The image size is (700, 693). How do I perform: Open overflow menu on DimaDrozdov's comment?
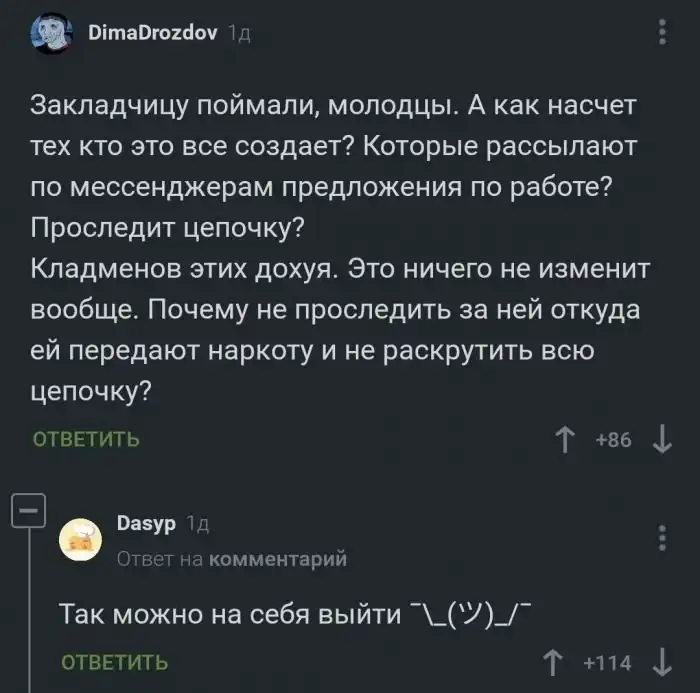[661, 35]
